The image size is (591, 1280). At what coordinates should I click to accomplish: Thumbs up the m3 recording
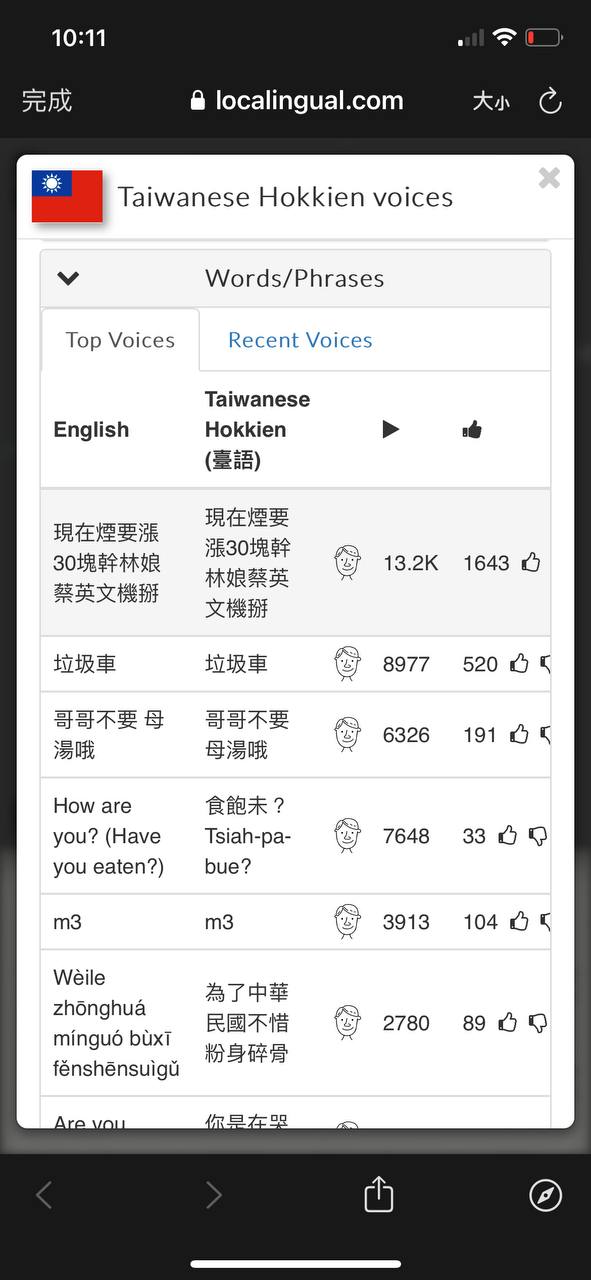(519, 921)
